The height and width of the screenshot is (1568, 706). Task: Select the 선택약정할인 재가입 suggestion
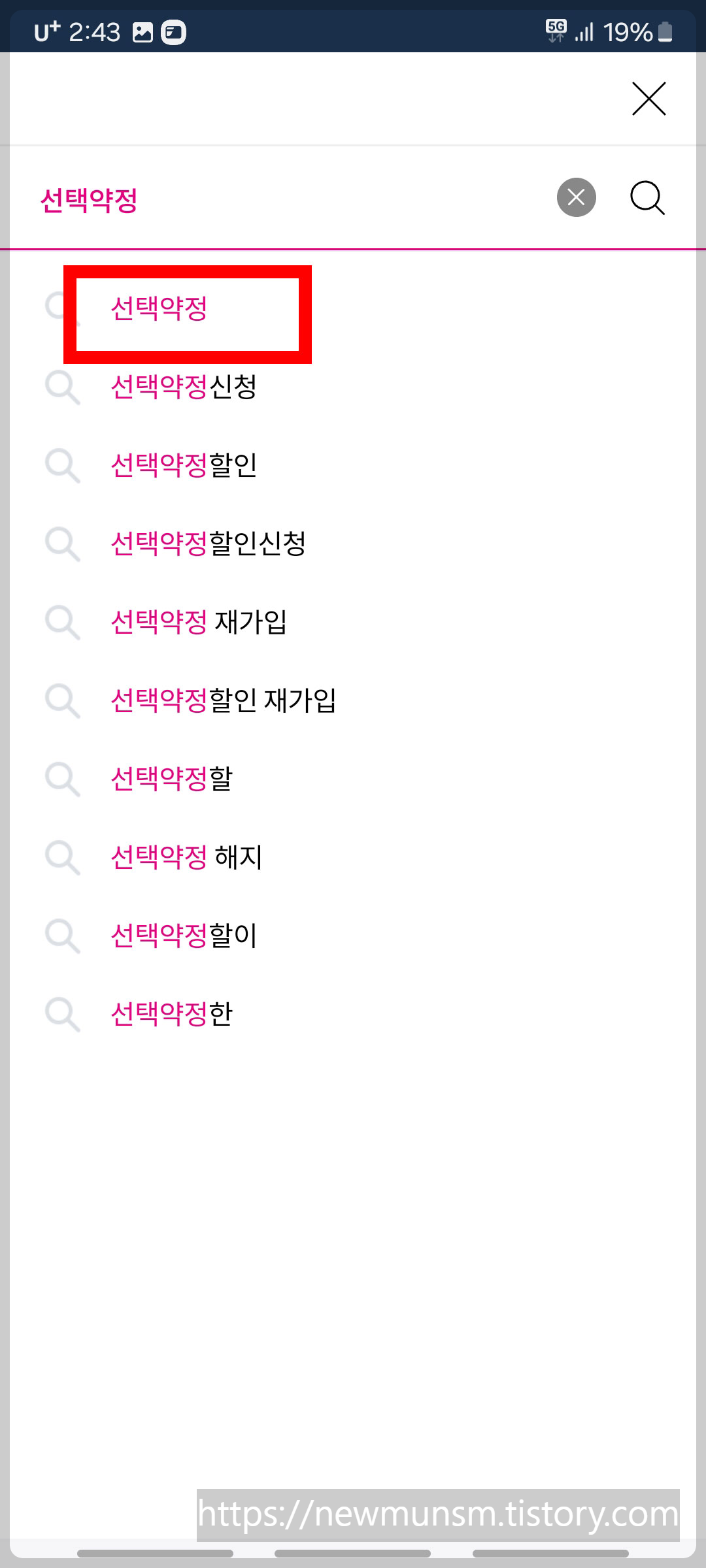coord(224,702)
